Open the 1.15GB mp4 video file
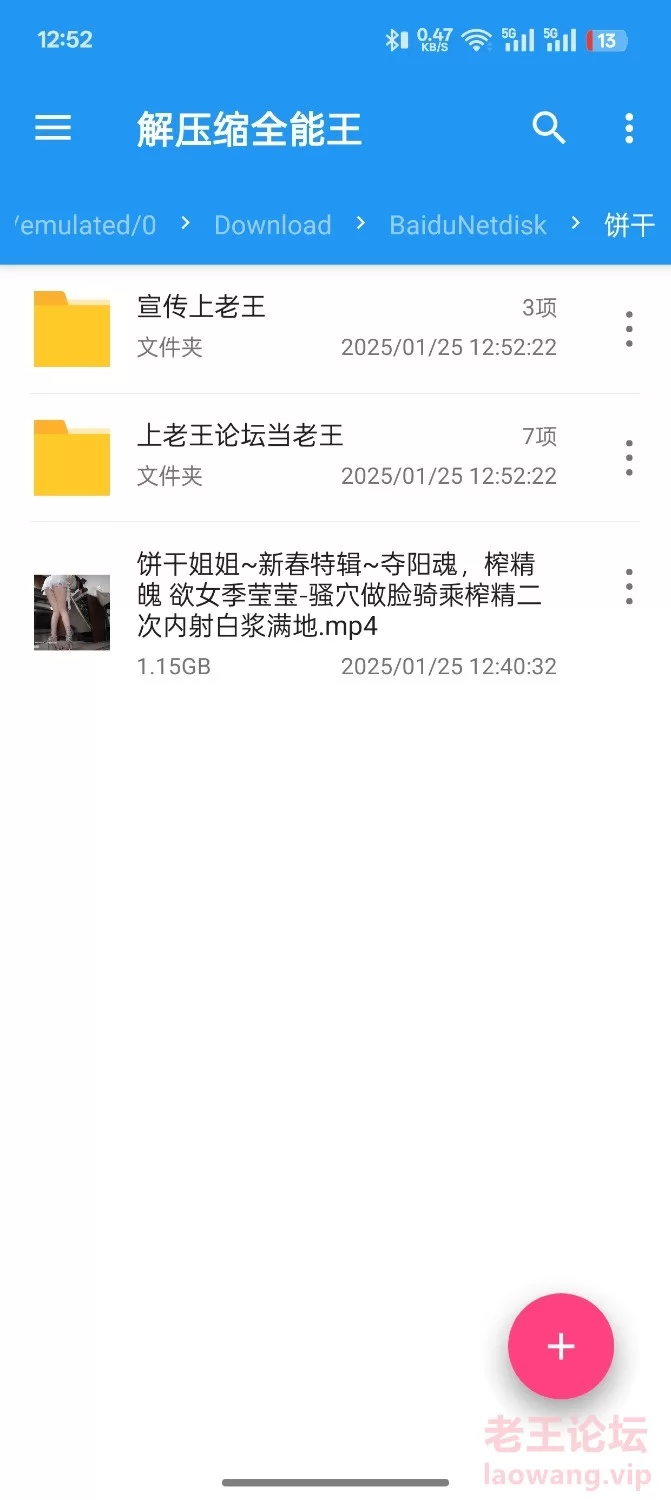This screenshot has height=1500, width=671. tap(300, 610)
